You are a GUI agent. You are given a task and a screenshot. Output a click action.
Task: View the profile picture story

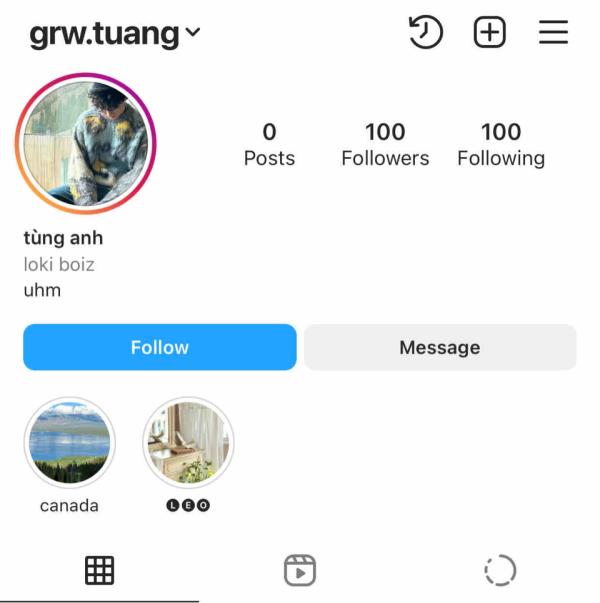[86, 143]
